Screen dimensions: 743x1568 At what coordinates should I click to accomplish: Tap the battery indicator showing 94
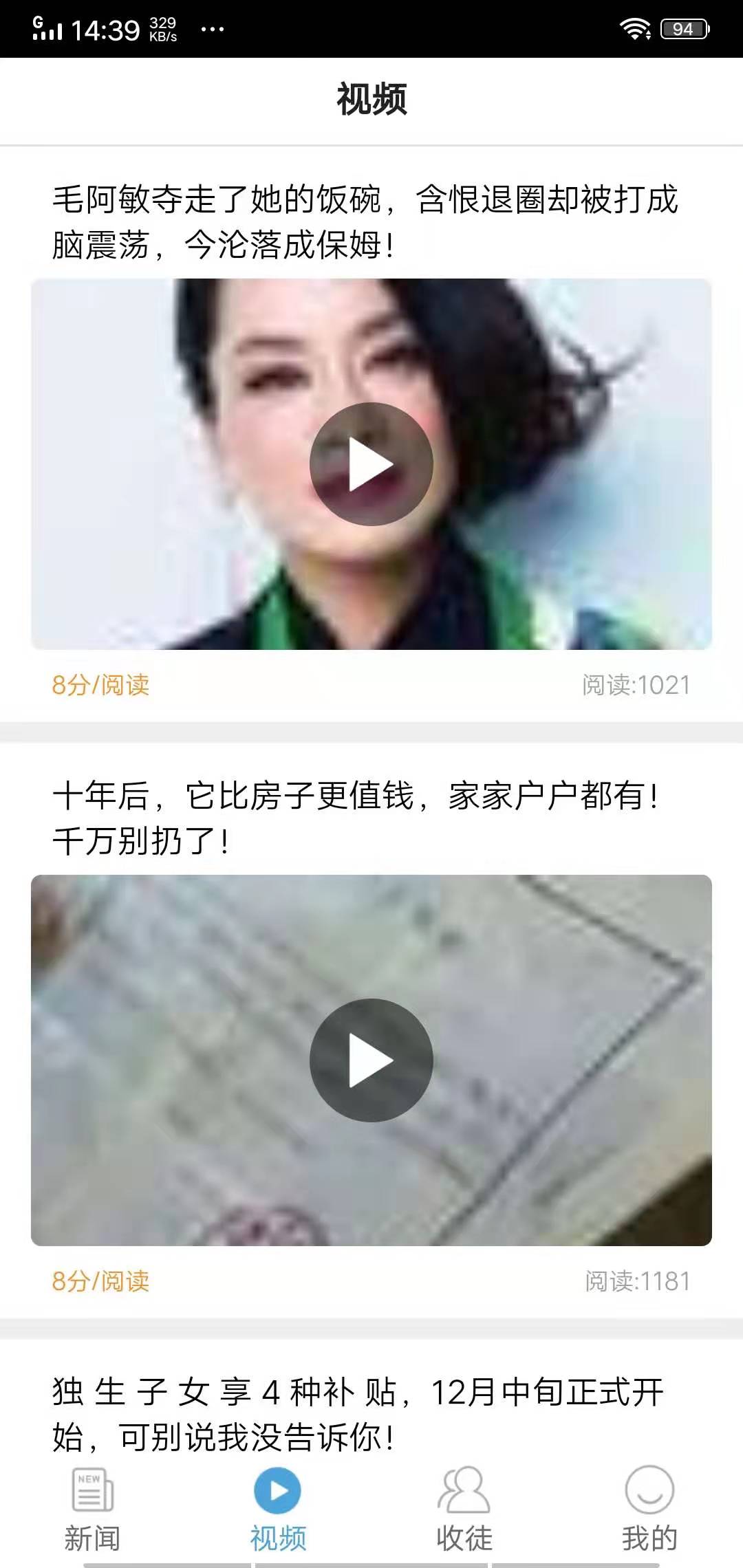tap(684, 29)
